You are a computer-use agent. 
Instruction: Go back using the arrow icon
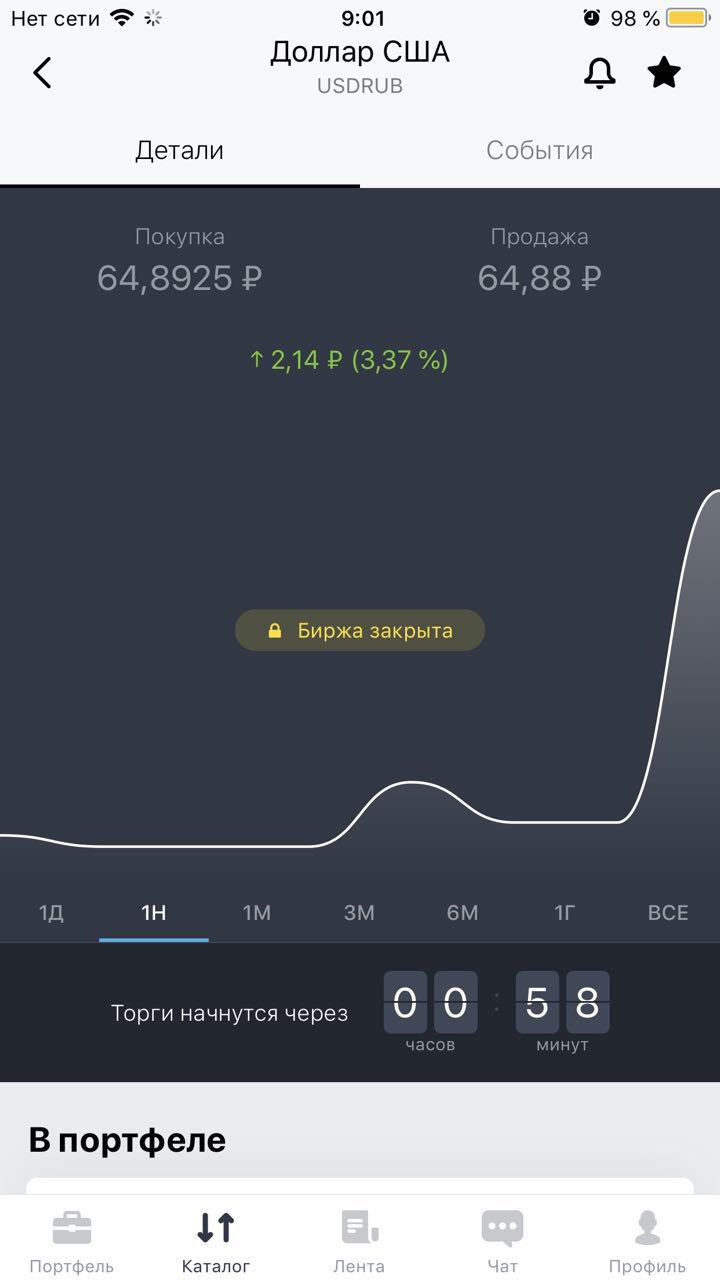coord(42,73)
